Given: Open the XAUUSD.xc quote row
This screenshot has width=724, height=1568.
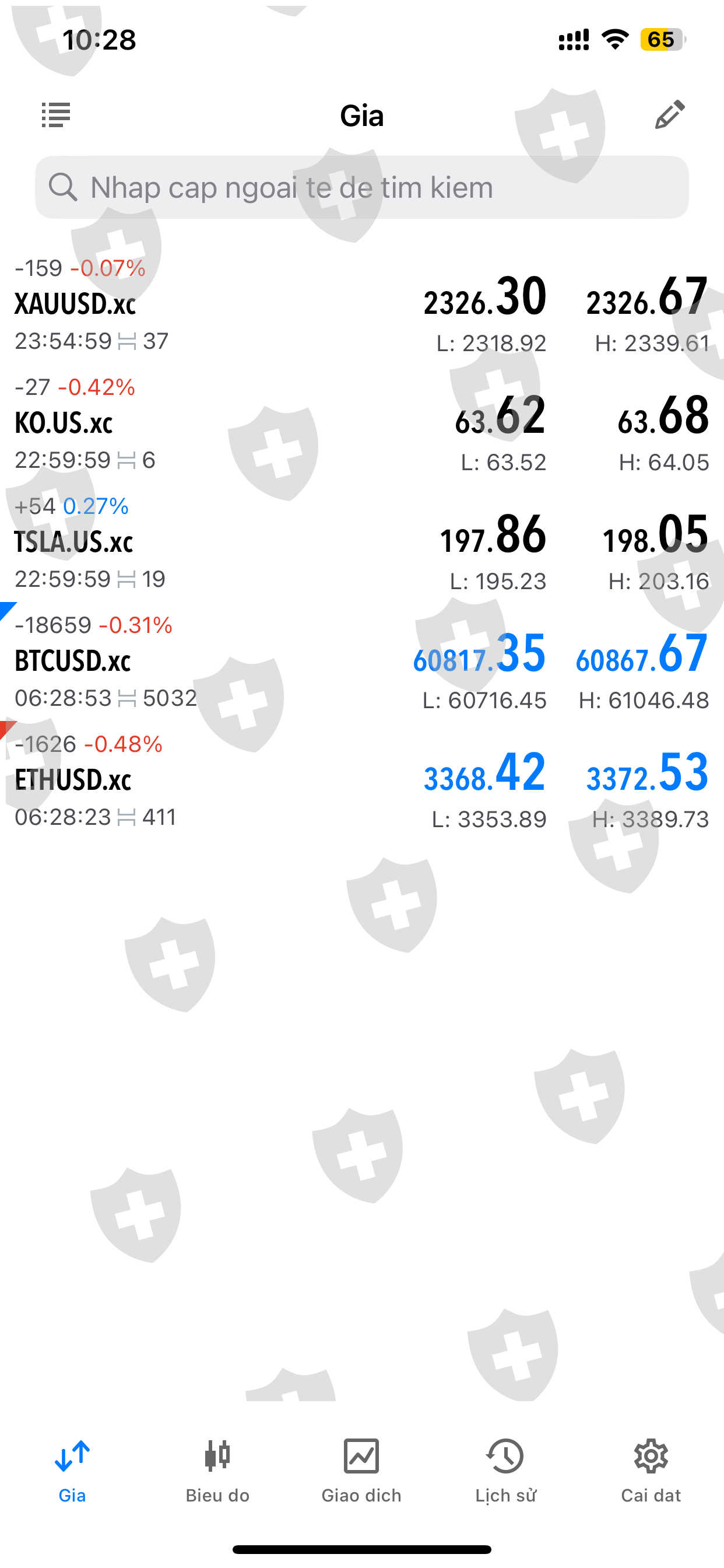Looking at the screenshot, I should 362,305.
